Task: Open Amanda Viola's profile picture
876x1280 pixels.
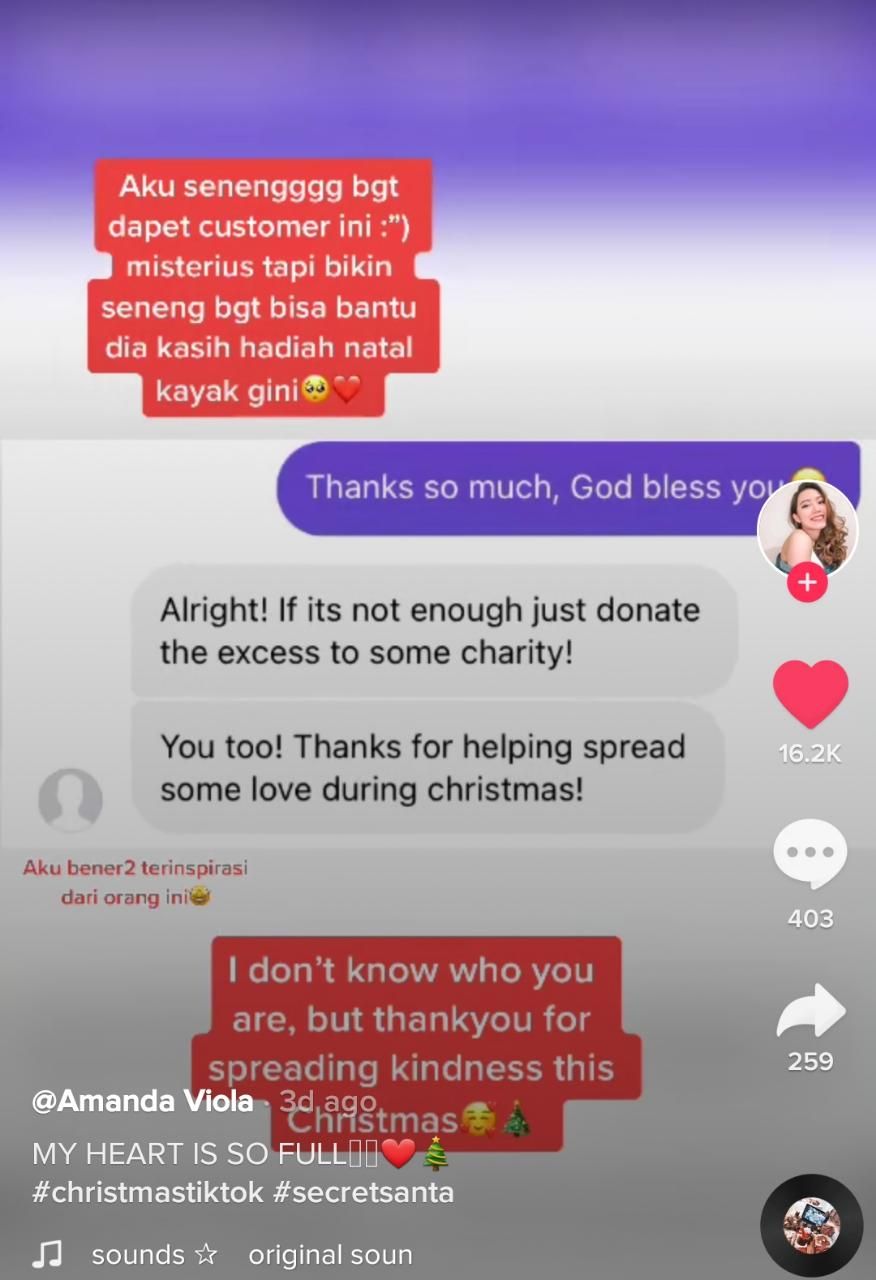Action: click(x=807, y=526)
